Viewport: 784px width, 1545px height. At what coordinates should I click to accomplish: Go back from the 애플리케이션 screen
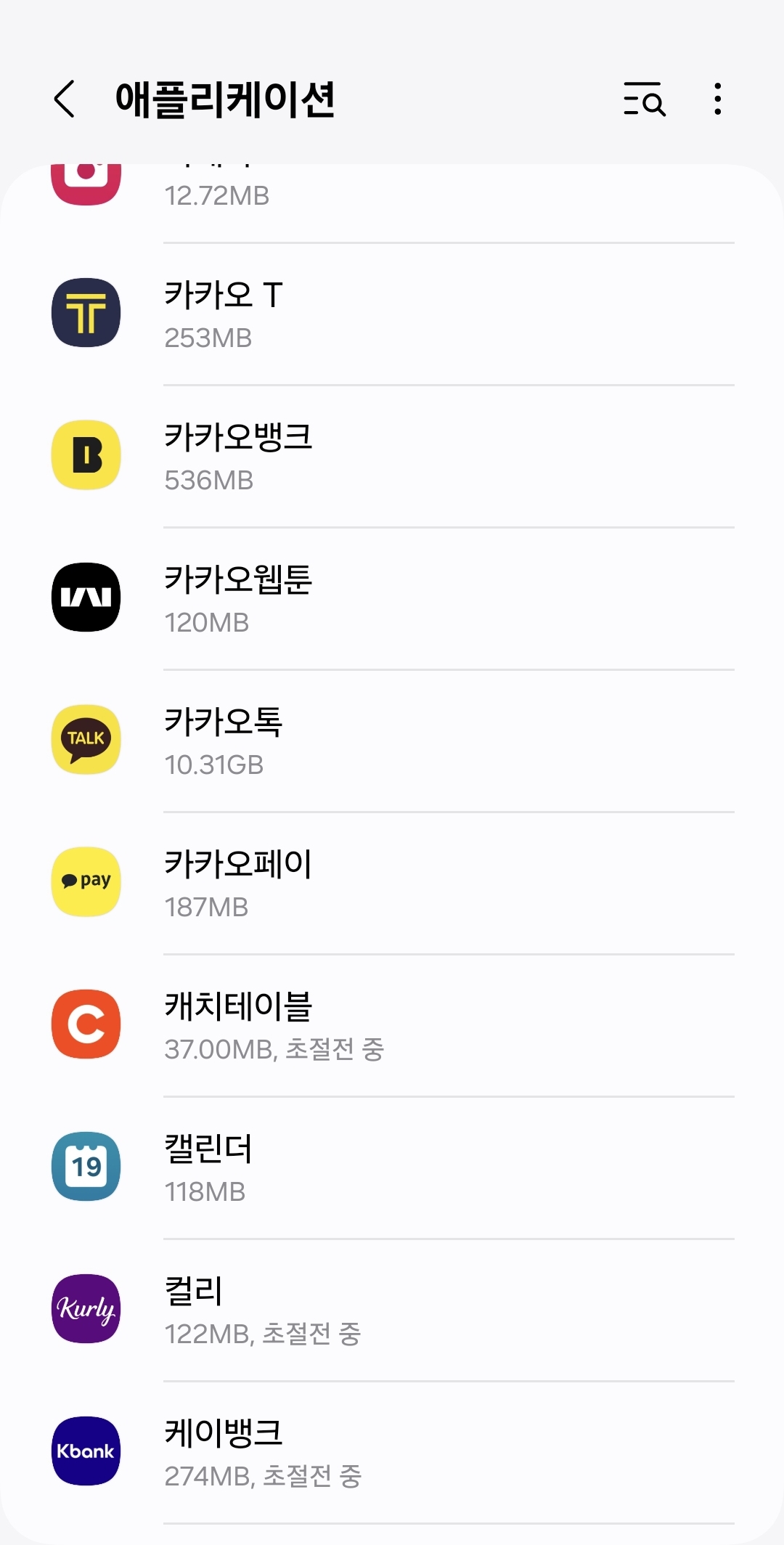(x=65, y=99)
